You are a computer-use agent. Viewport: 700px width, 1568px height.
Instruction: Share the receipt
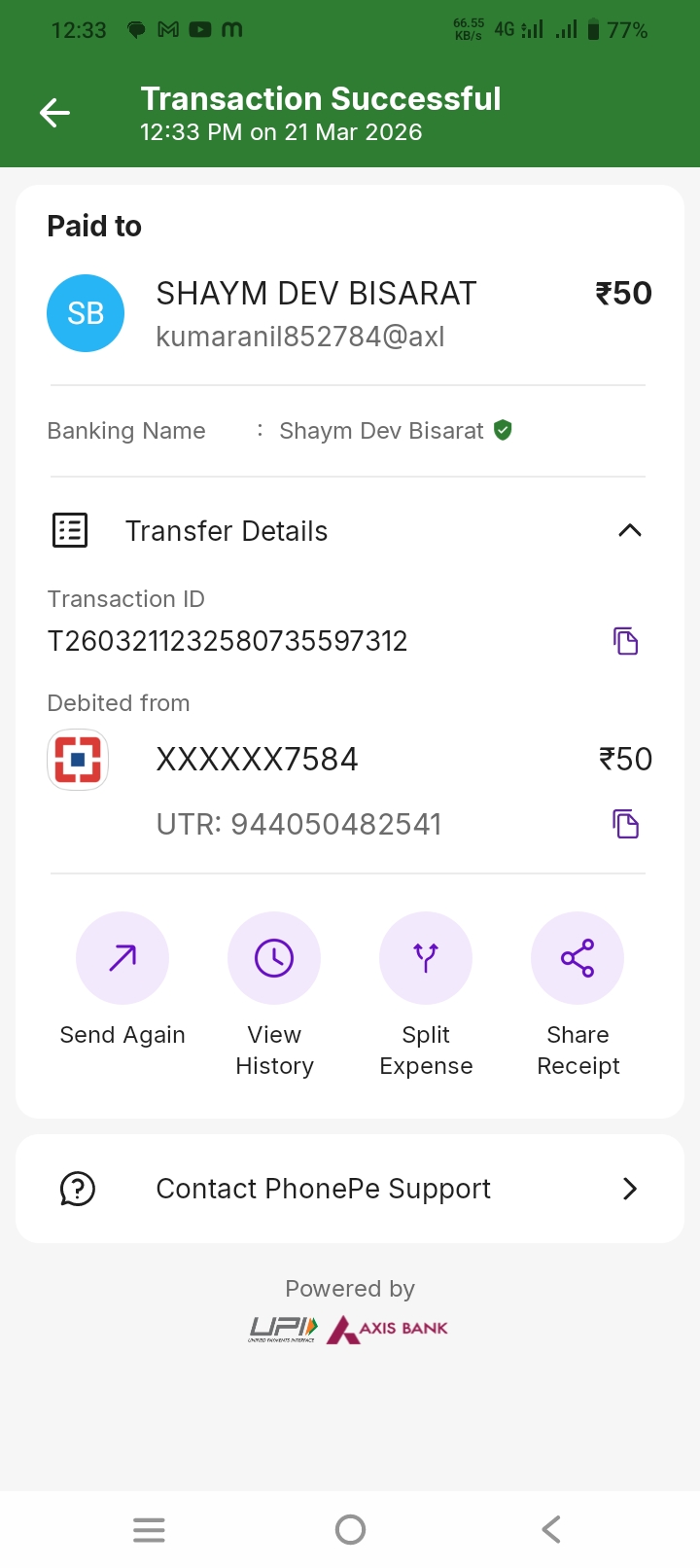tap(577, 958)
